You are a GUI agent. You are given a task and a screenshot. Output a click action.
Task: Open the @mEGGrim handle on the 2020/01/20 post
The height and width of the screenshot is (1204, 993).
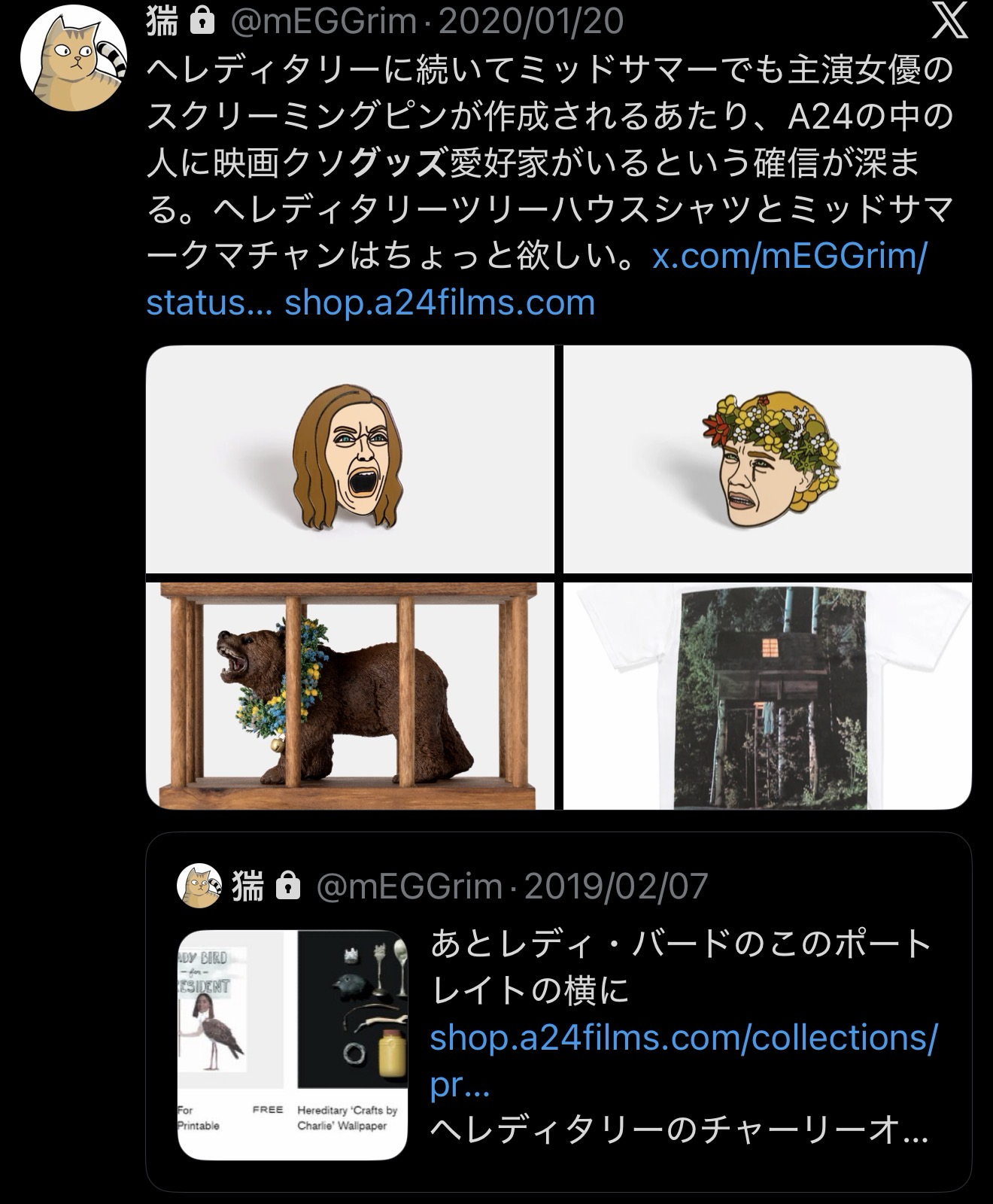[322, 20]
